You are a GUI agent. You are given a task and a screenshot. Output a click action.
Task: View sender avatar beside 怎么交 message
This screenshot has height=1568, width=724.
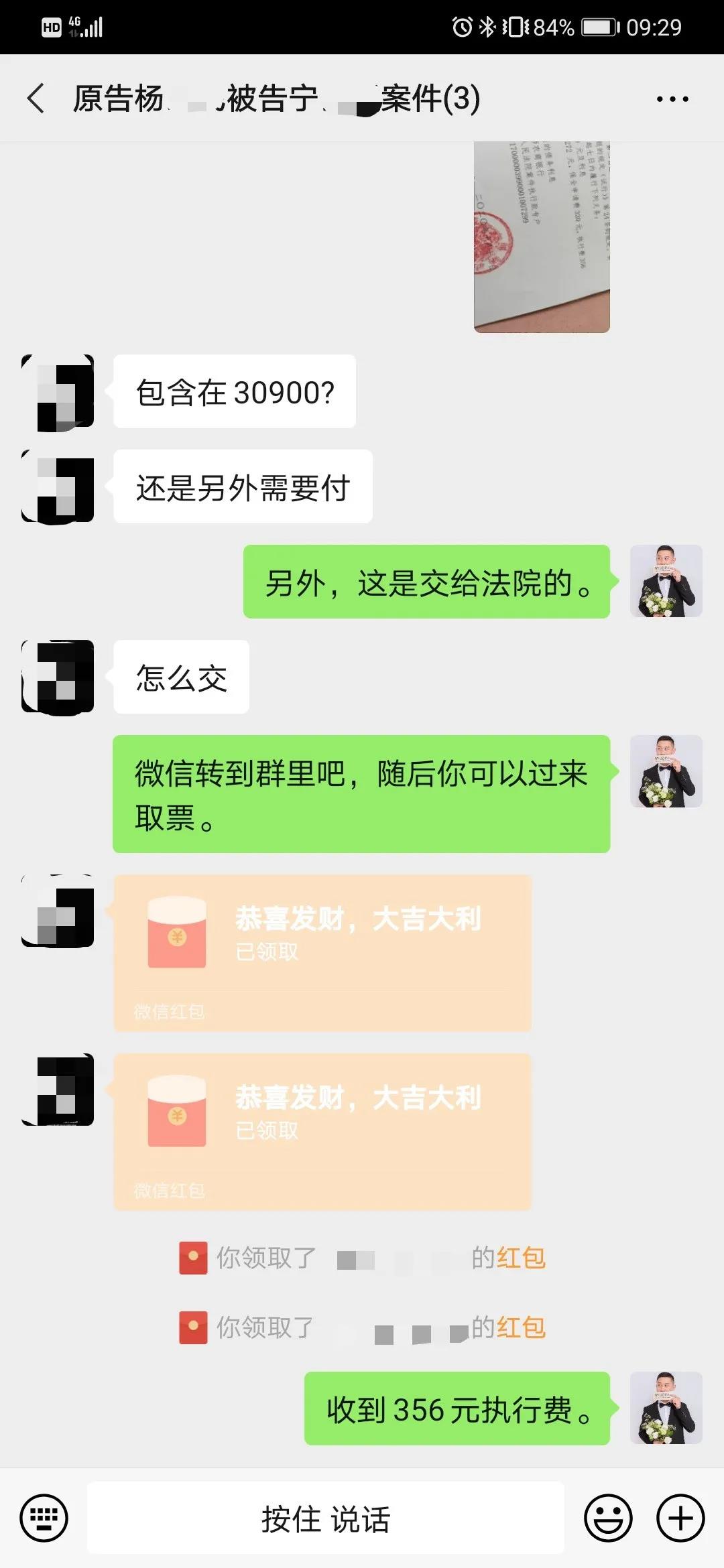tap(58, 676)
